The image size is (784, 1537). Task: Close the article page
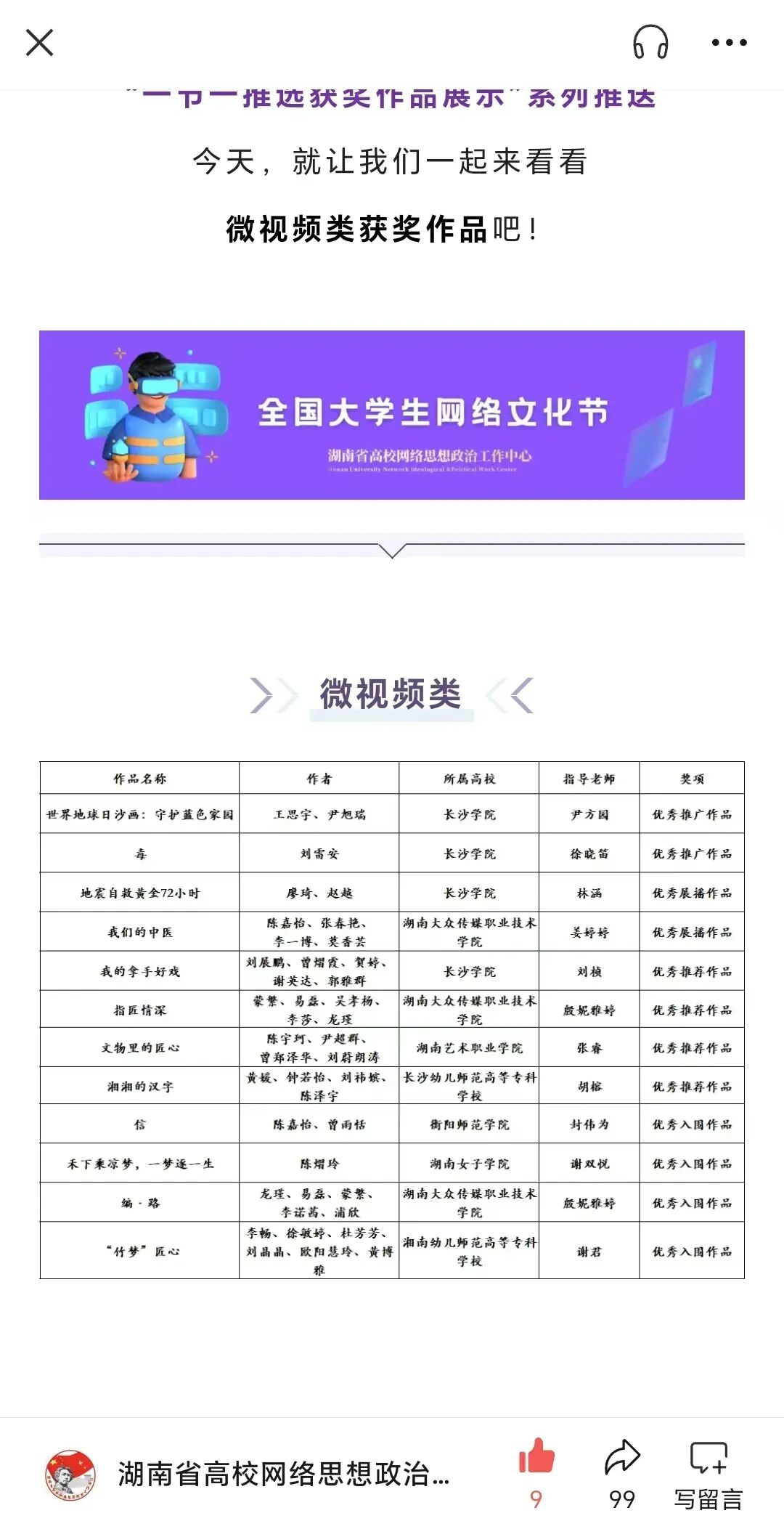click(40, 42)
